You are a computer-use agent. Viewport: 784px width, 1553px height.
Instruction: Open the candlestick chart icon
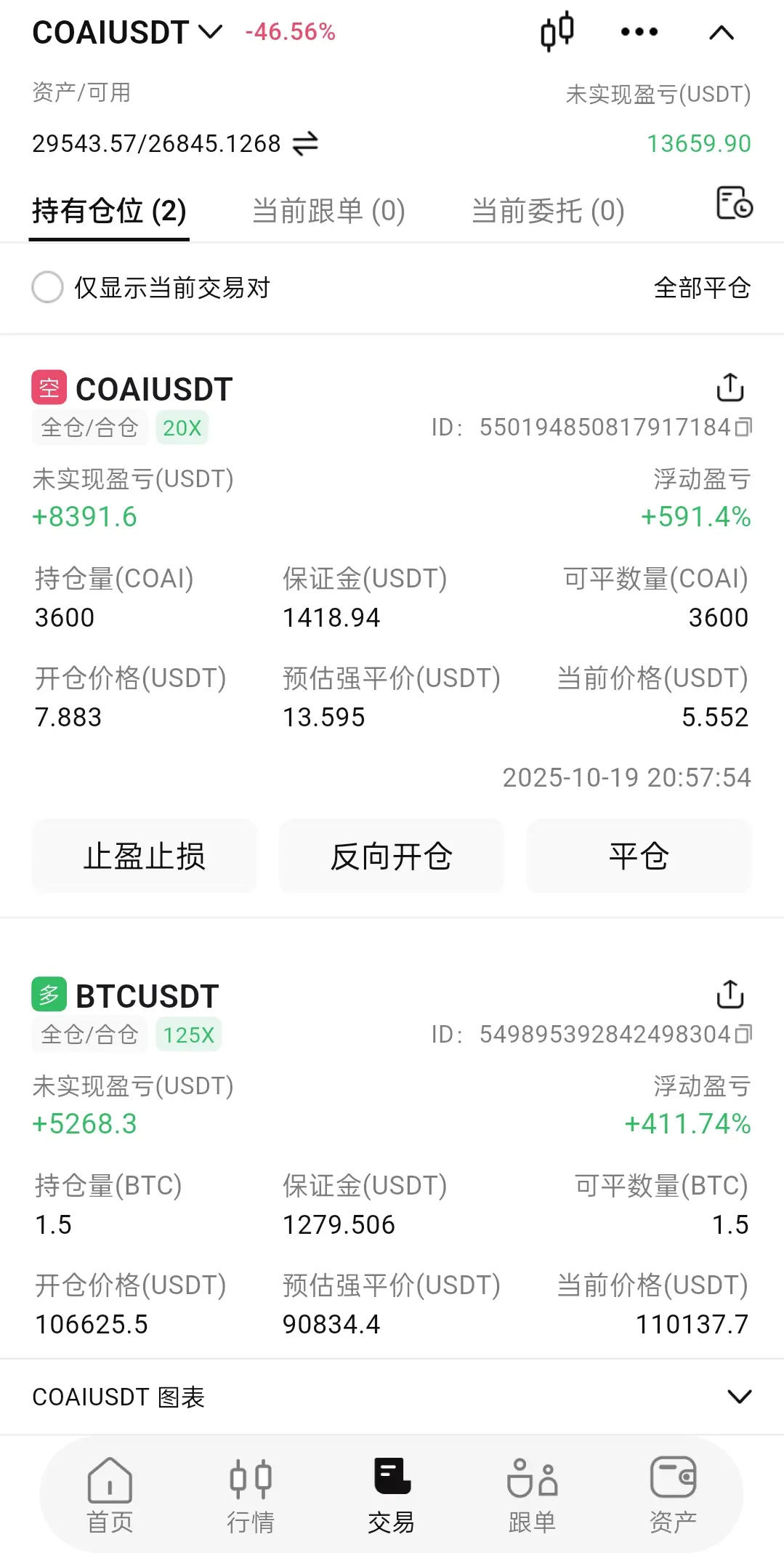pyautogui.click(x=557, y=32)
